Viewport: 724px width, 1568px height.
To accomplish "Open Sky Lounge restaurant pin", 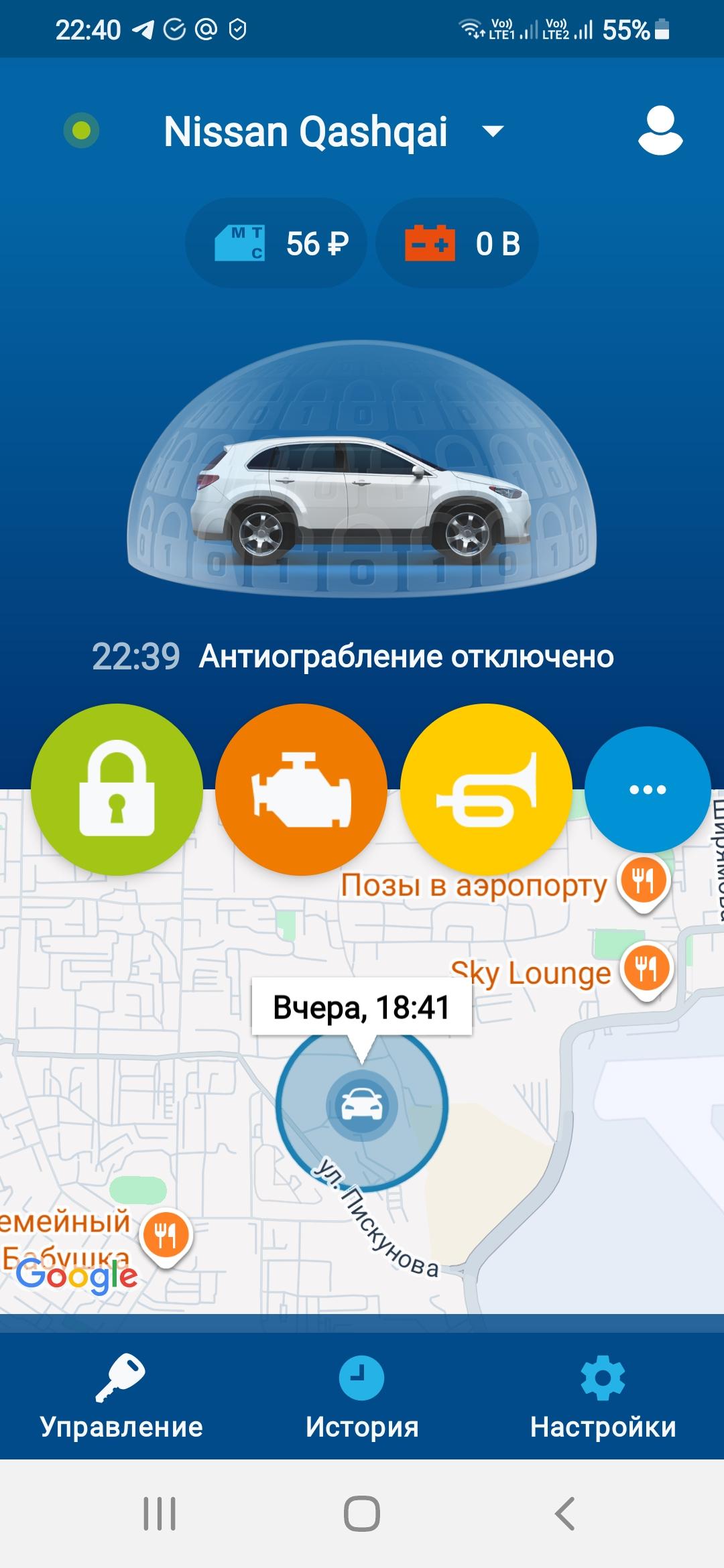I will (x=646, y=969).
